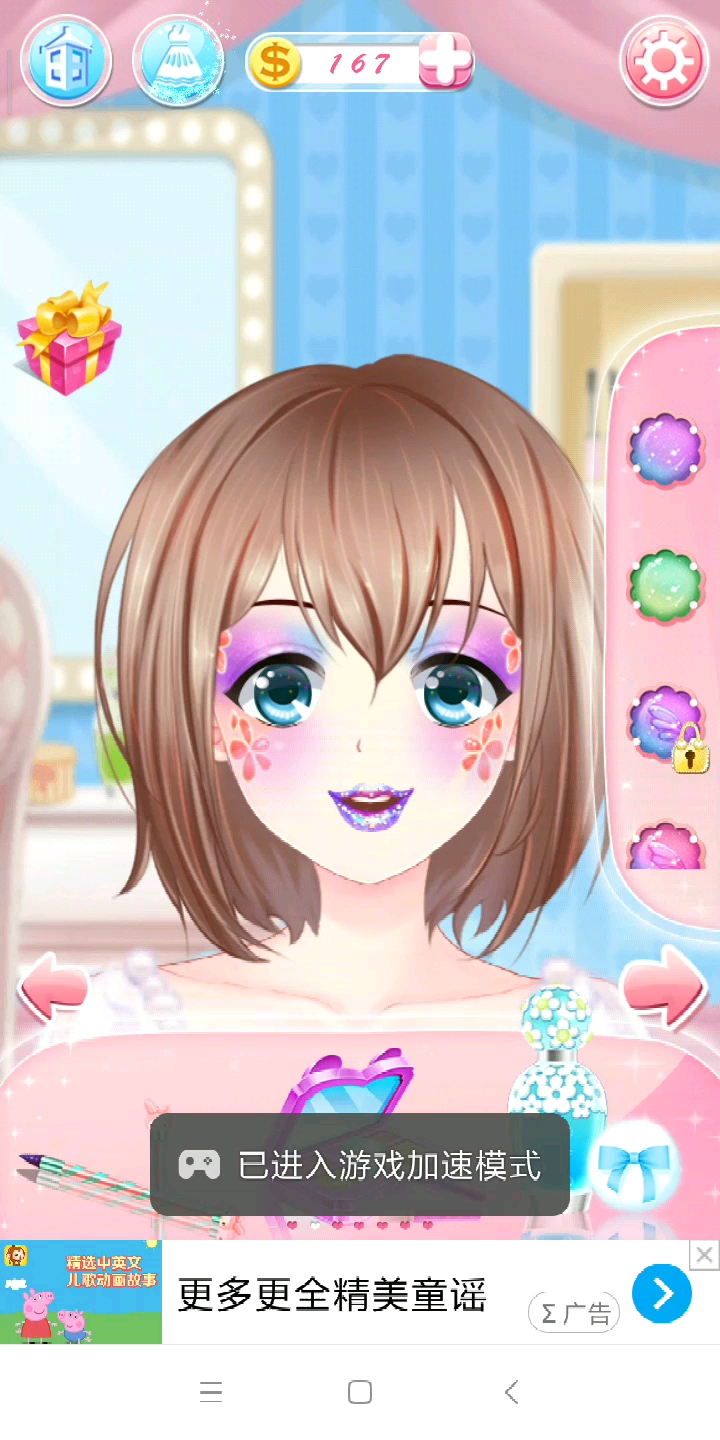Open the ad's blue arrow button
The height and width of the screenshot is (1440, 720).
(x=661, y=1293)
